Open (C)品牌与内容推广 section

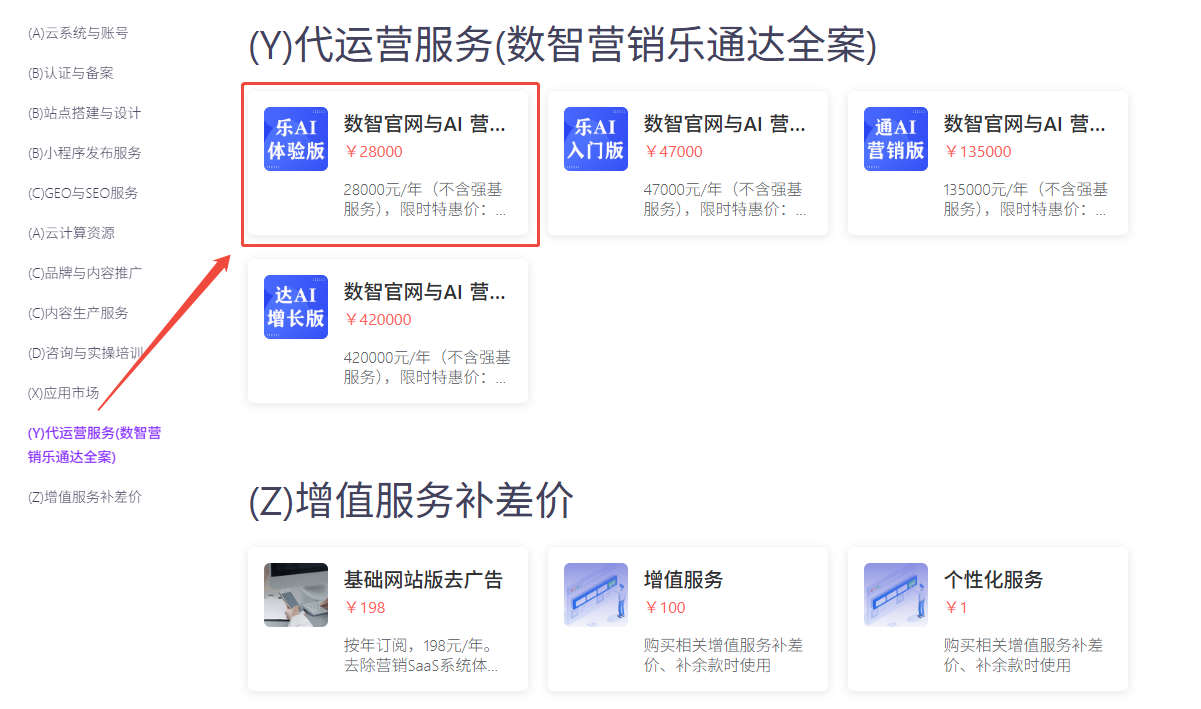(x=85, y=273)
